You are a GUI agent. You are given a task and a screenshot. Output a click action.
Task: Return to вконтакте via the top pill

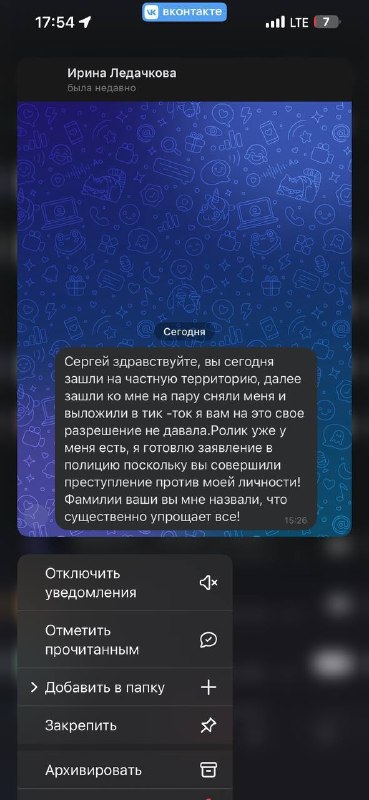(184, 12)
